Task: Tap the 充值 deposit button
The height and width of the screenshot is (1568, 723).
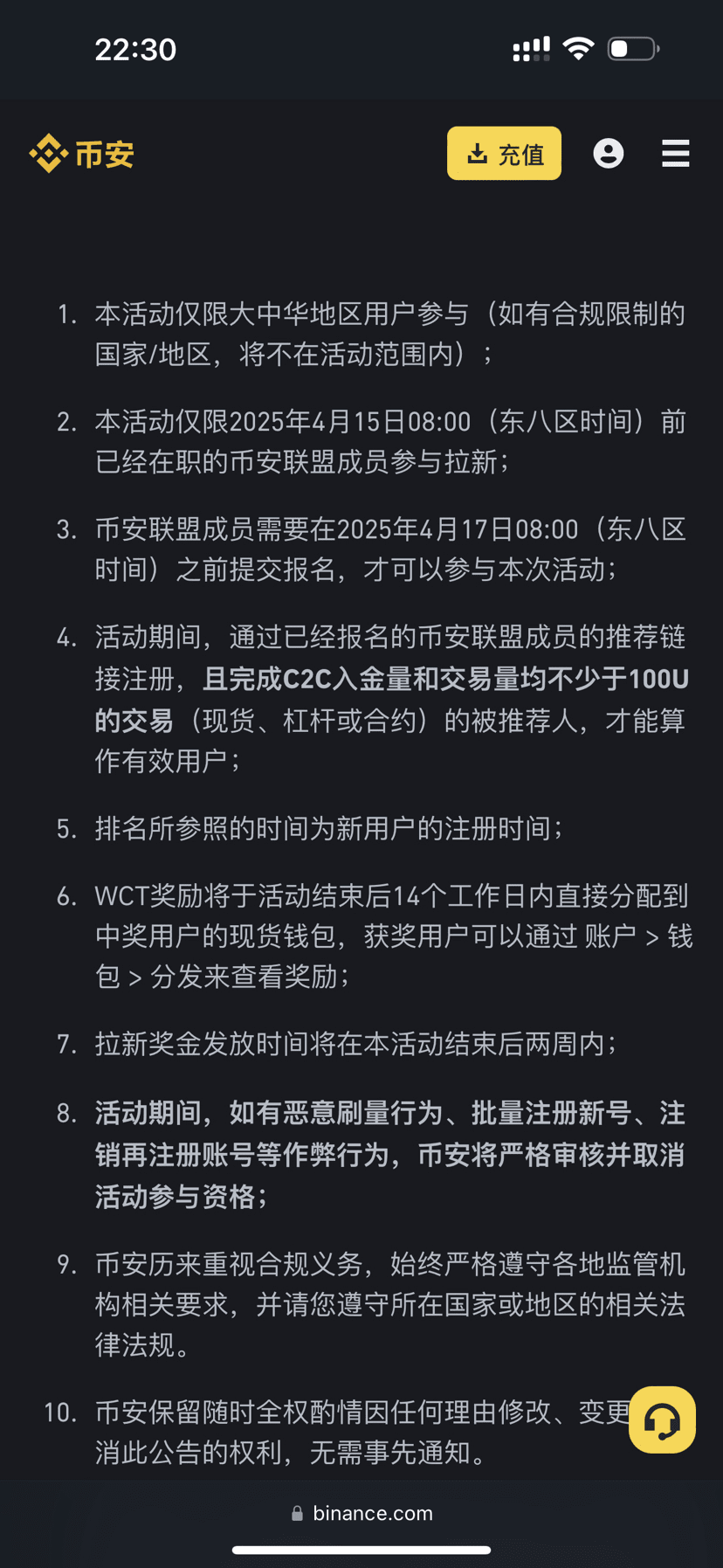Action: point(504,154)
